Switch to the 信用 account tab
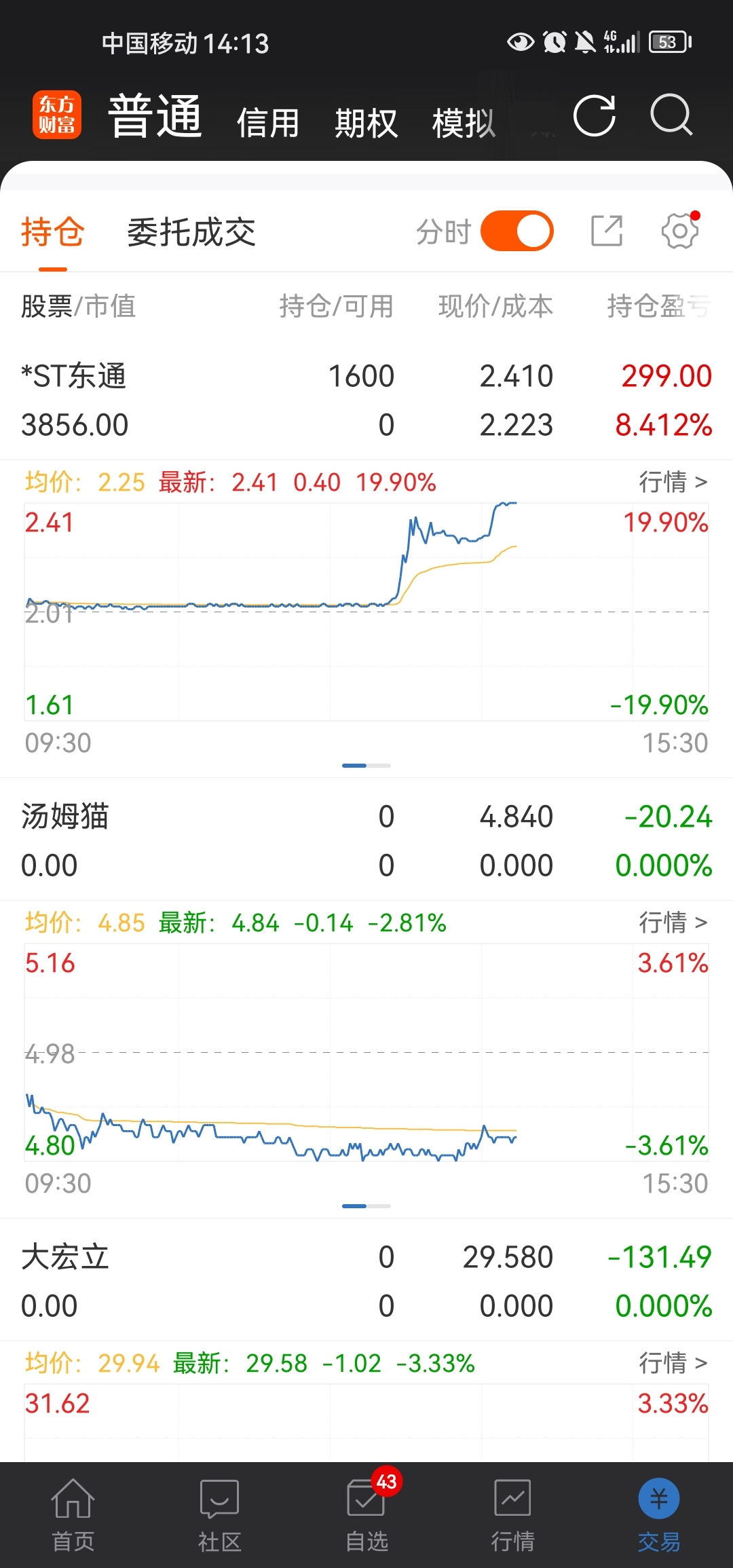This screenshot has width=733, height=1568. [x=268, y=124]
